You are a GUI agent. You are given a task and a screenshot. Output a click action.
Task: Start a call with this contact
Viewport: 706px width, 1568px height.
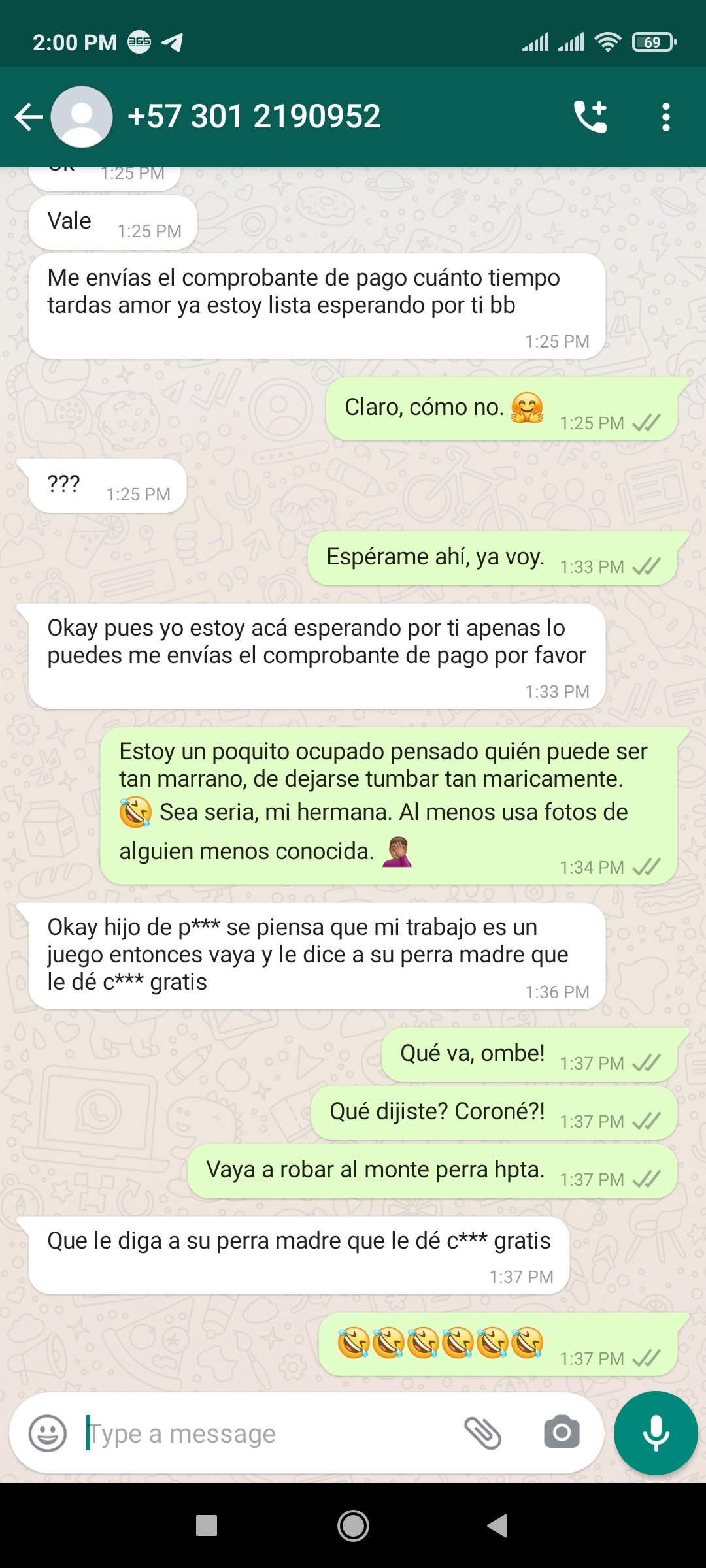pos(590,117)
